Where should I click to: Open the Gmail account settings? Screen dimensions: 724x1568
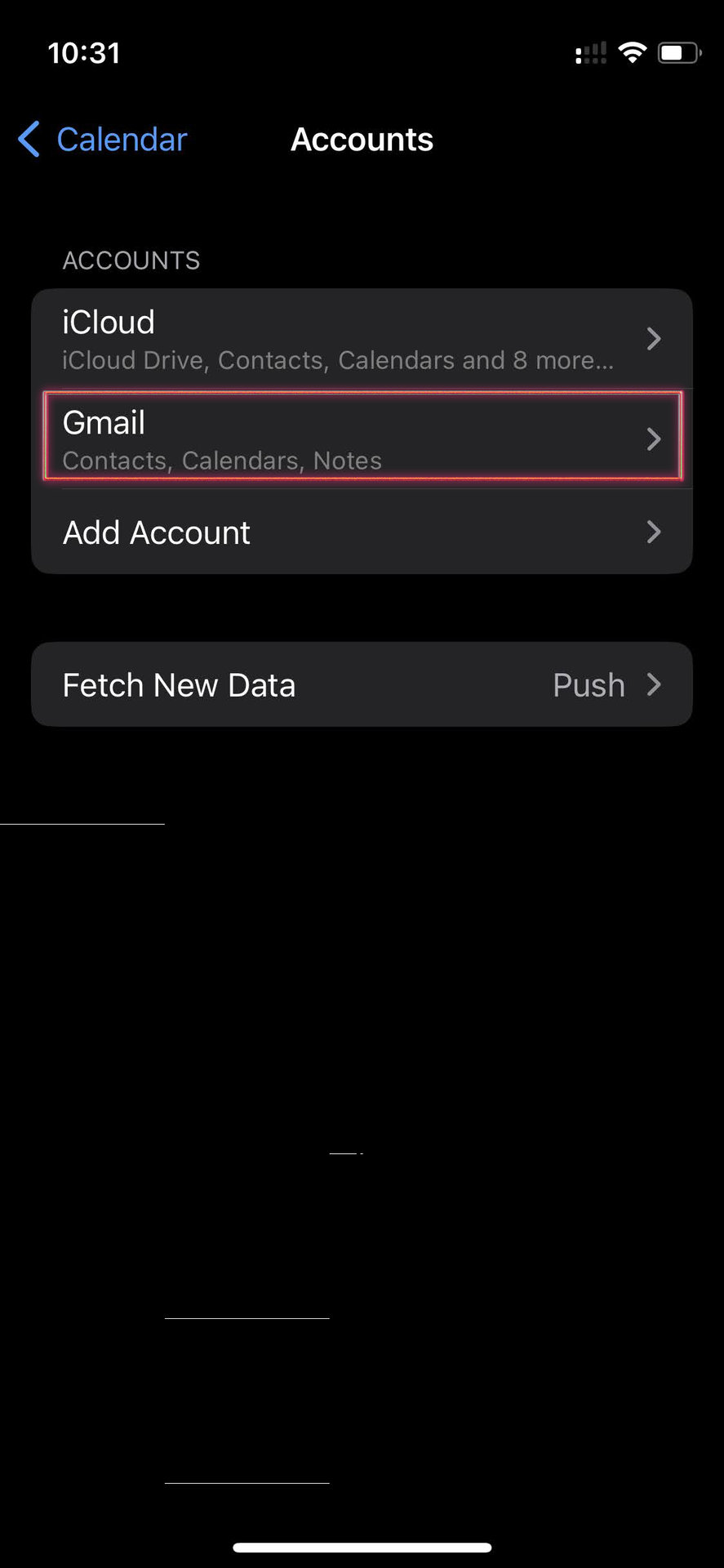click(x=362, y=439)
